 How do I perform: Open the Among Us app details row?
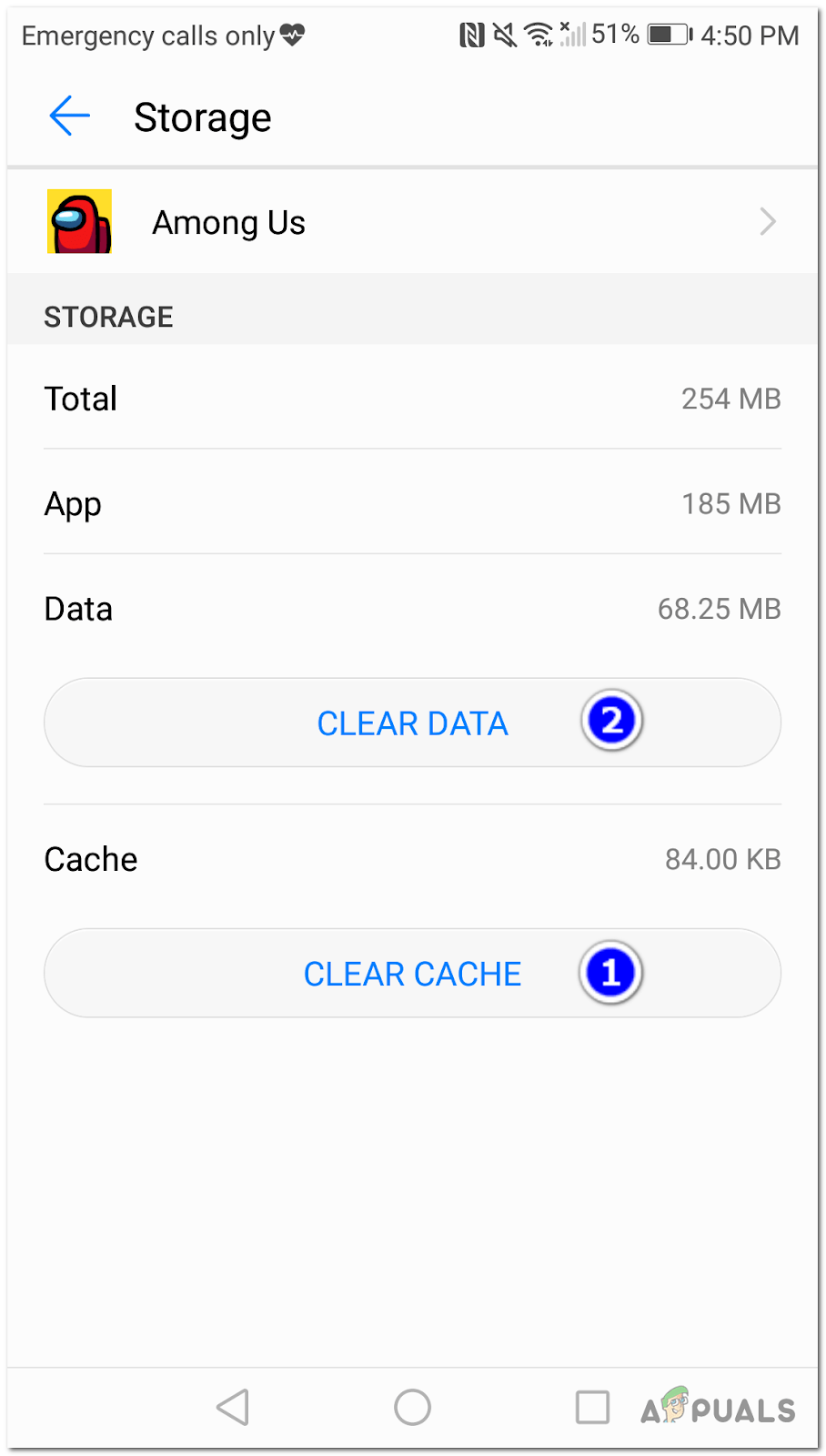click(x=412, y=222)
